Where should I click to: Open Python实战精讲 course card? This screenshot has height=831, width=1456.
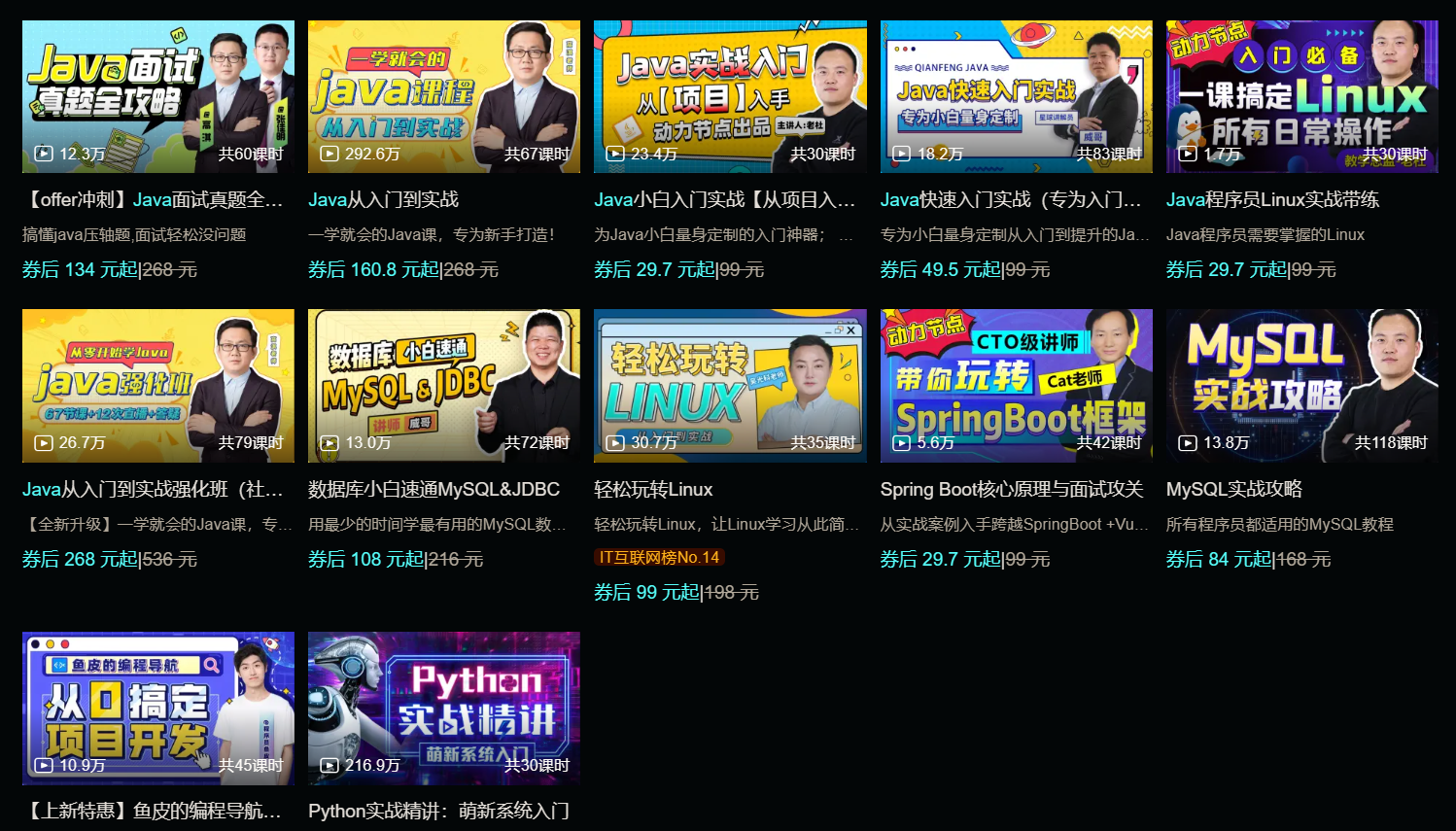click(x=443, y=708)
